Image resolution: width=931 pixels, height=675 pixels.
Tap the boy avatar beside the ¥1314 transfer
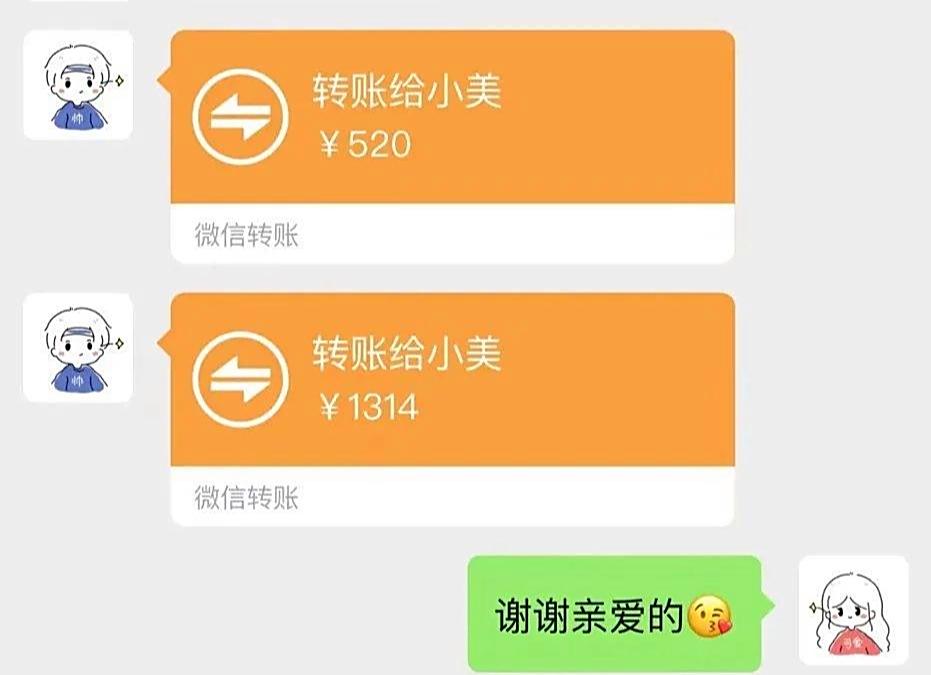click(78, 348)
